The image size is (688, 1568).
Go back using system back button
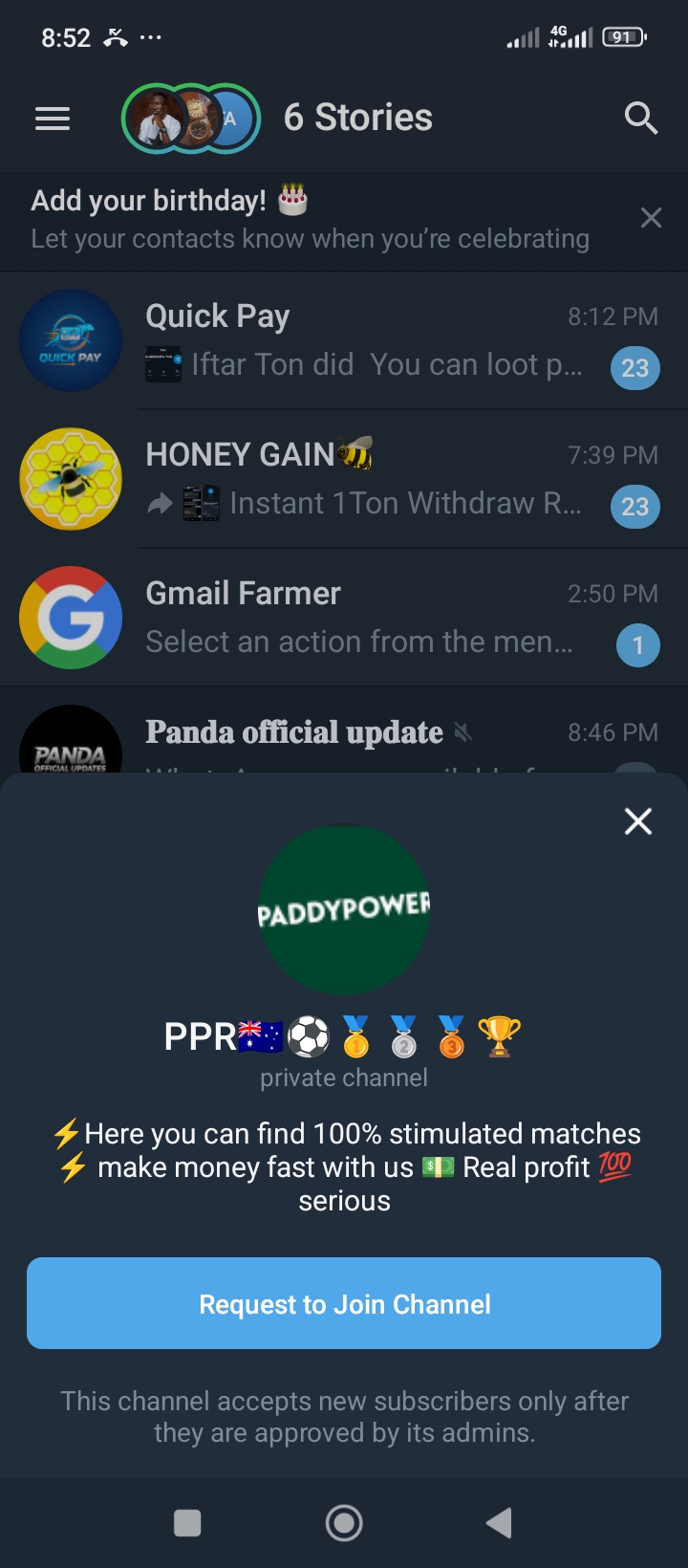500,1522
